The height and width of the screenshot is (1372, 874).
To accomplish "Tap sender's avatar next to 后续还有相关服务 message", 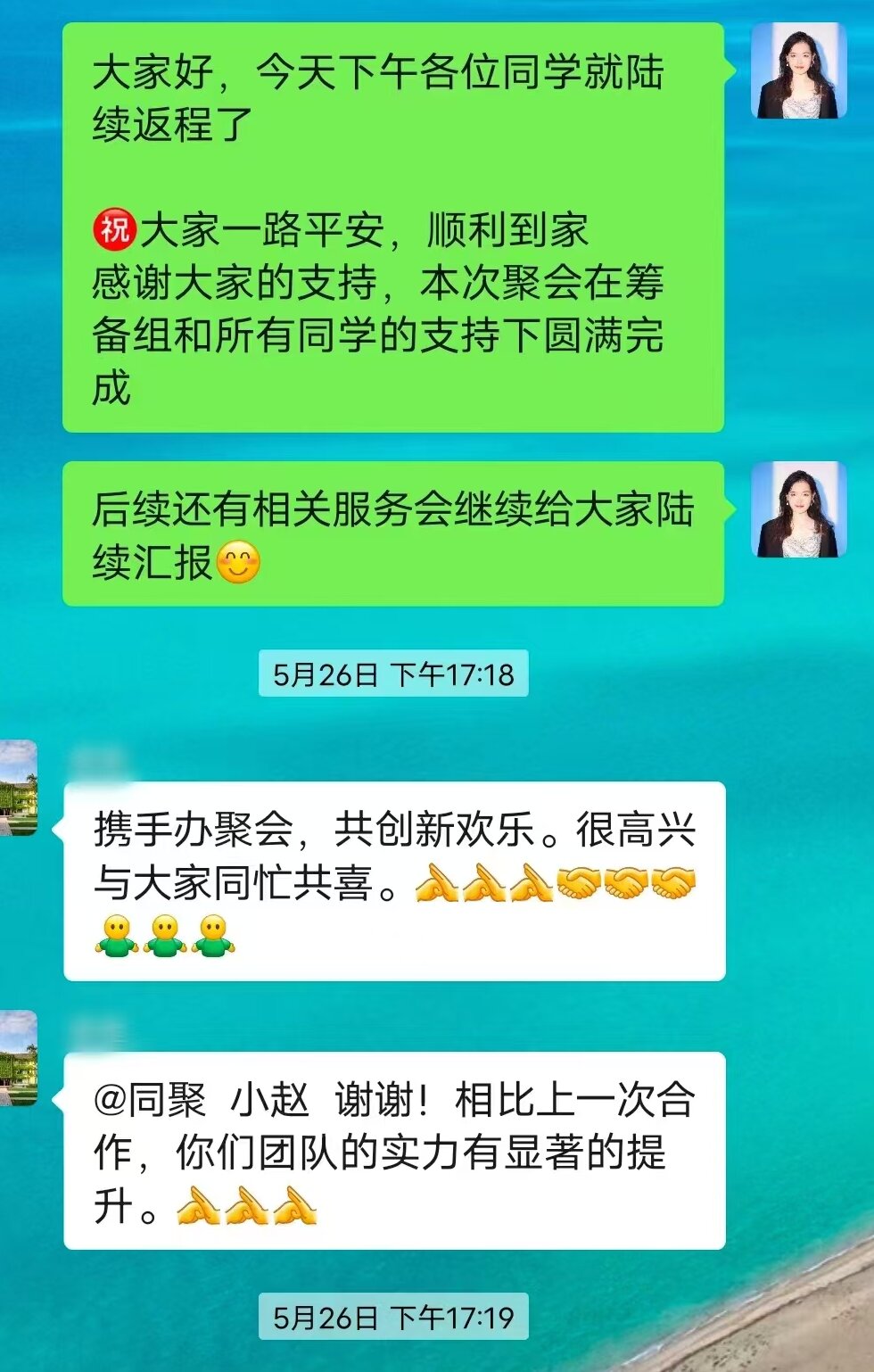I will click(x=798, y=509).
